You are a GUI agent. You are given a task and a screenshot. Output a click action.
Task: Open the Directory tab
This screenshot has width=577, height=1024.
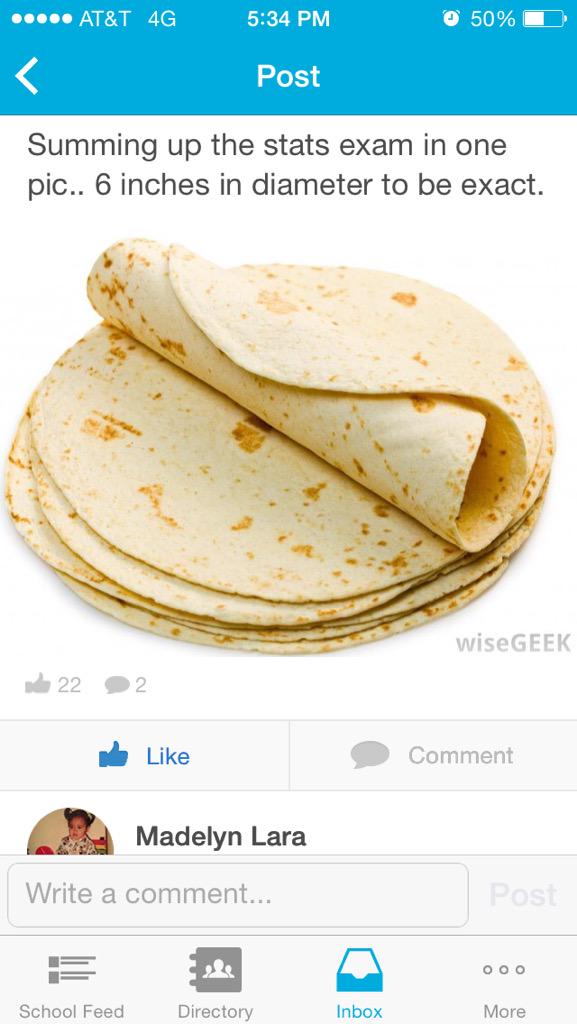(215, 984)
